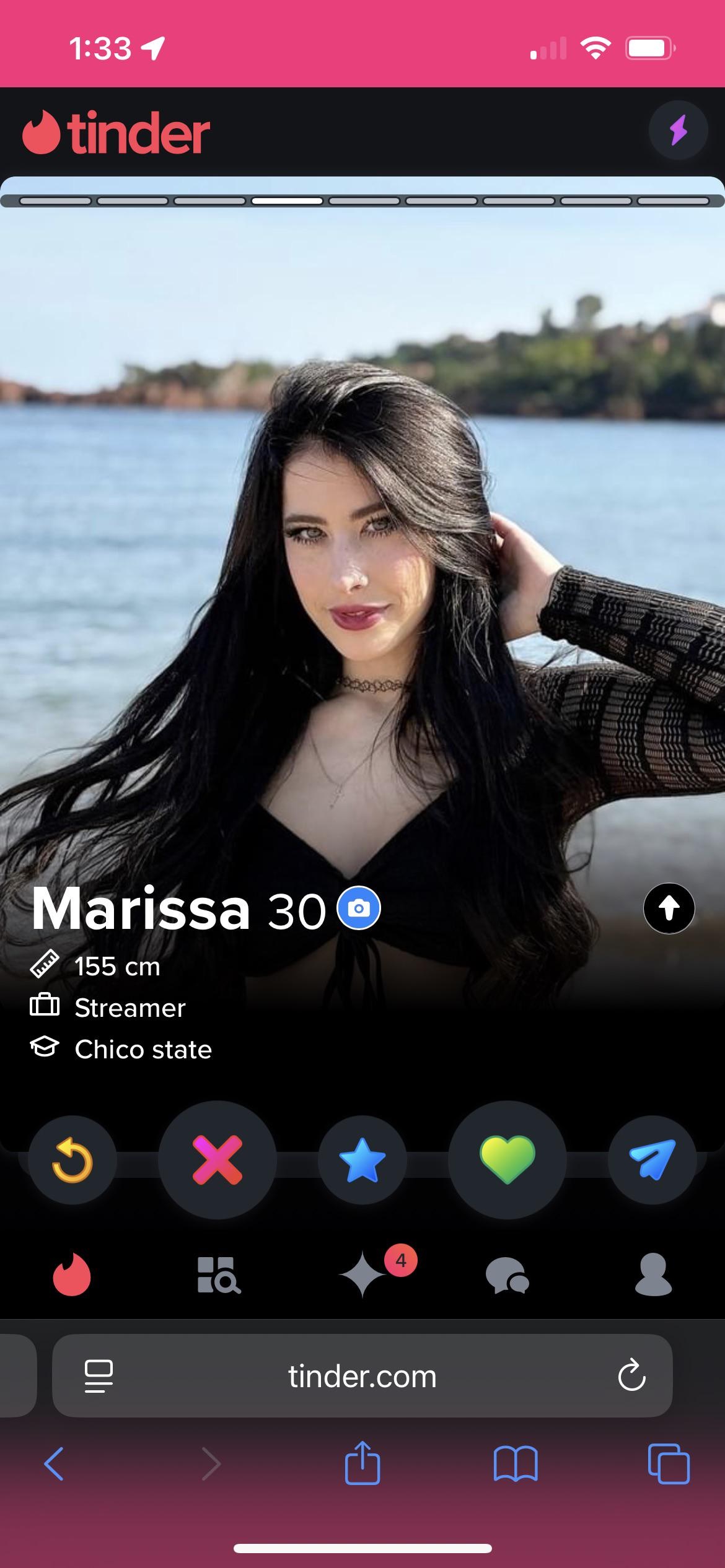Screen dimensions: 725x1568
Task: Activate the Boost lightning bolt
Action: coord(678,131)
